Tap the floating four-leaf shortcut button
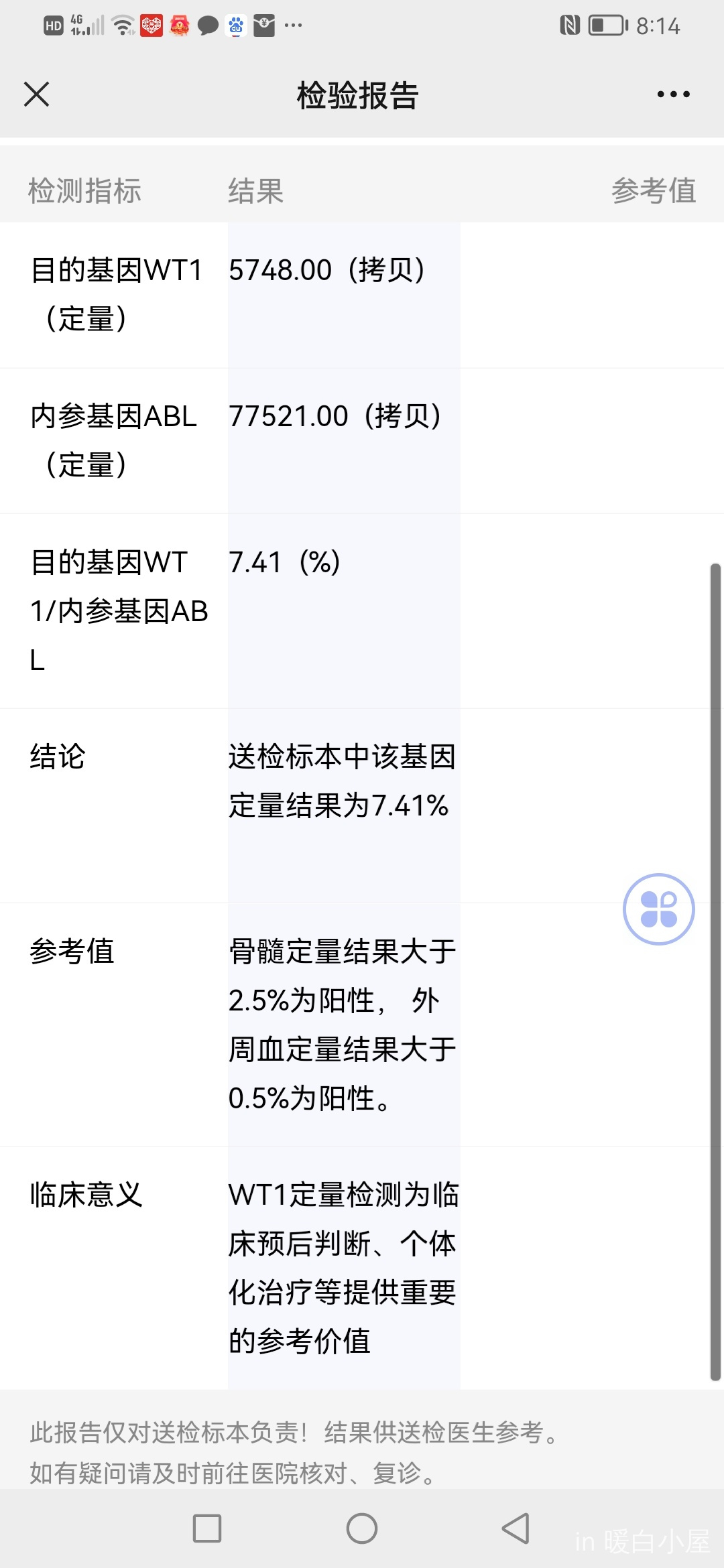The height and width of the screenshot is (1568, 724). [x=658, y=909]
